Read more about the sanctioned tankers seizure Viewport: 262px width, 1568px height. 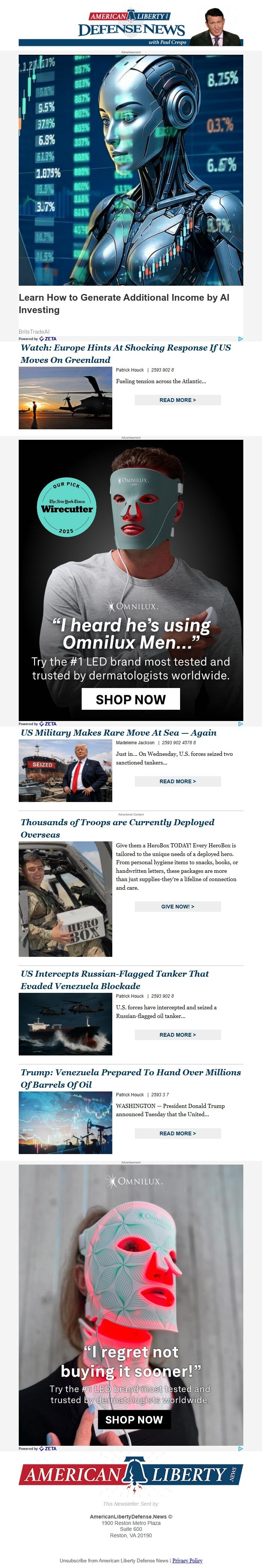click(177, 781)
